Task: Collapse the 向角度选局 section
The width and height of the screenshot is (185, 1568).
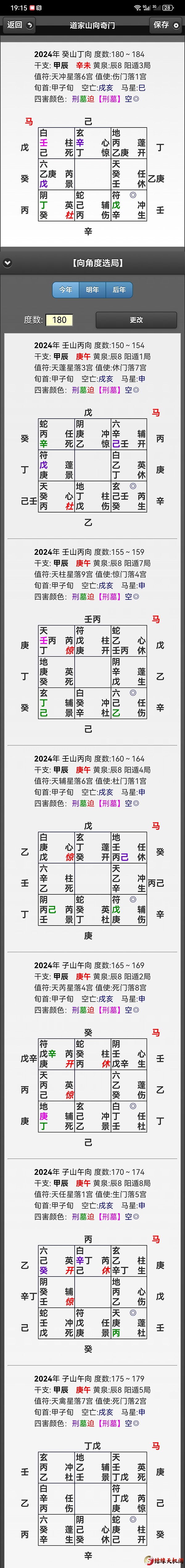Action: tap(7, 263)
